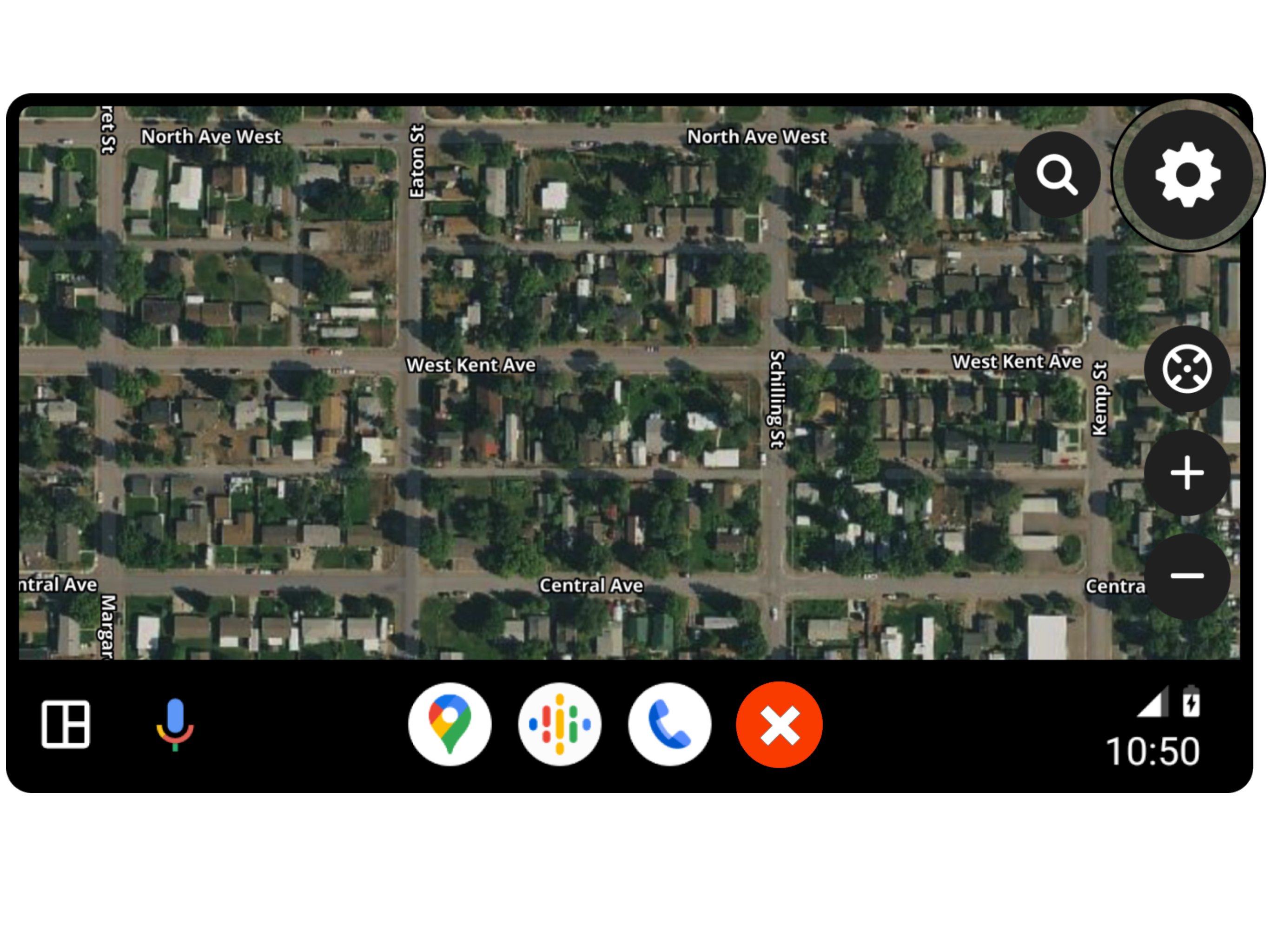Screen dimensions: 1270x952
Task: Activate the Google Assistant microphone
Action: click(x=175, y=724)
